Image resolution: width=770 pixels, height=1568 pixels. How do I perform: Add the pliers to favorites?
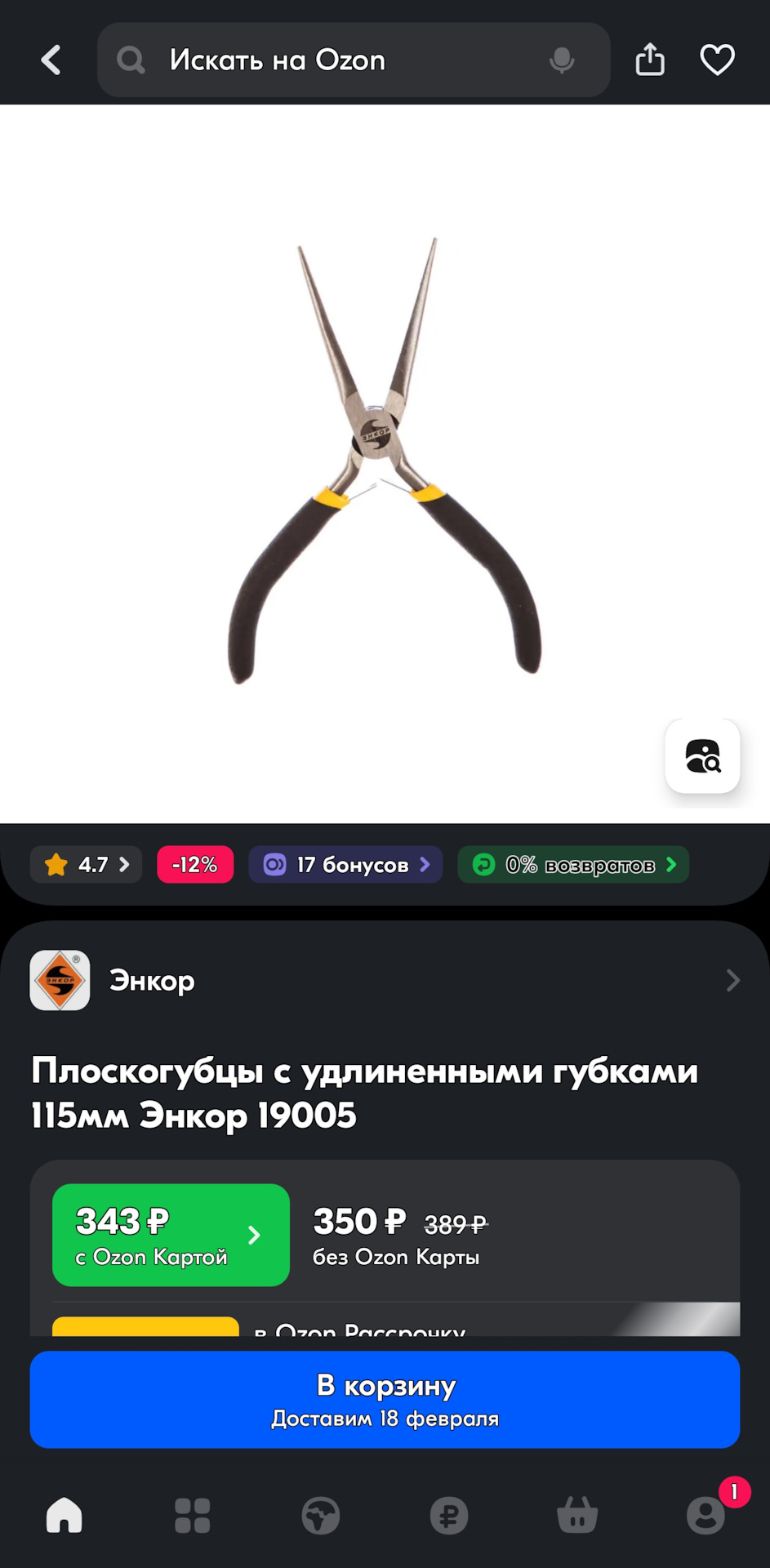pos(717,60)
